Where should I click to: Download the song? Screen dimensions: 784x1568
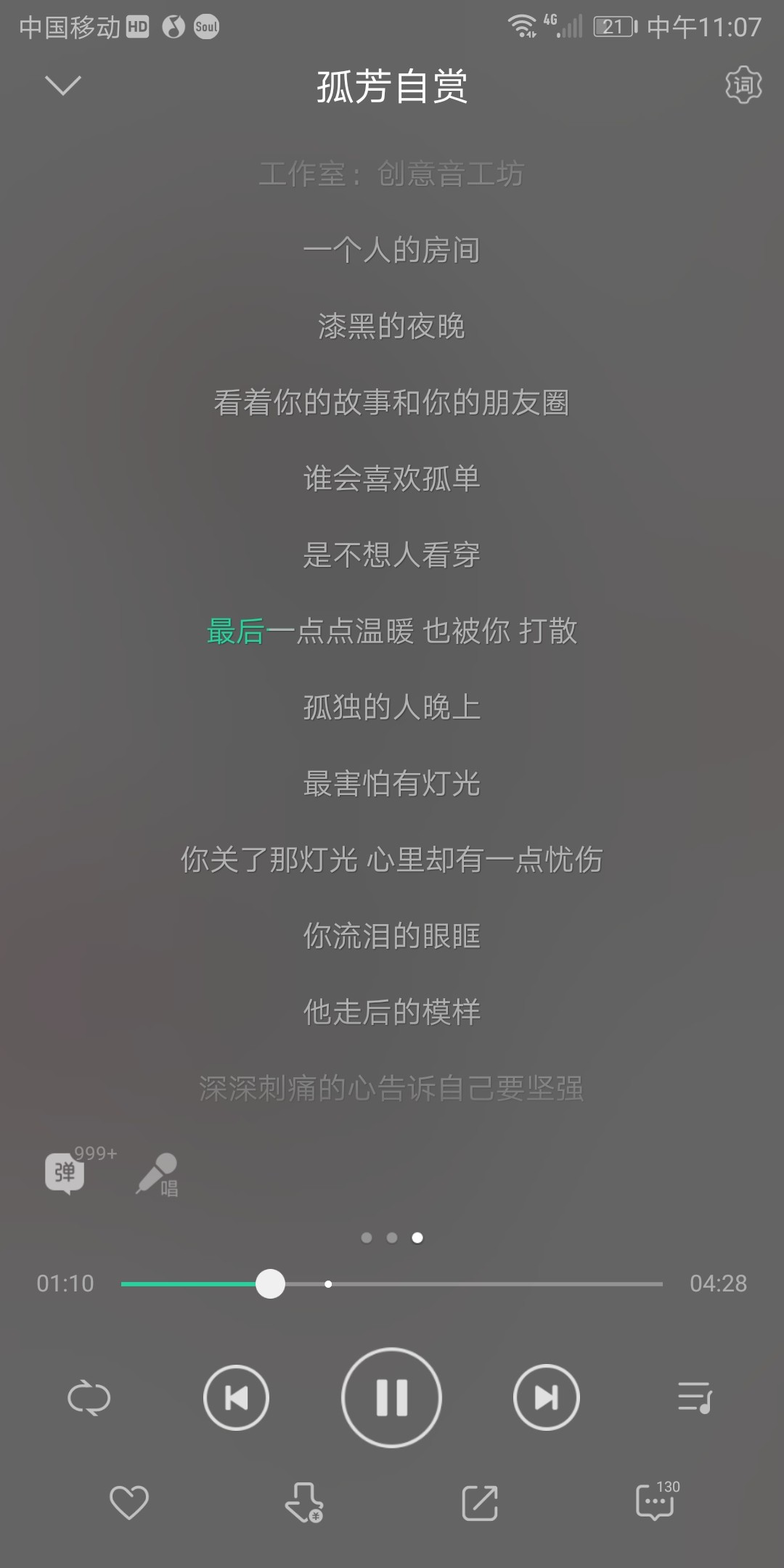pos(303,1503)
